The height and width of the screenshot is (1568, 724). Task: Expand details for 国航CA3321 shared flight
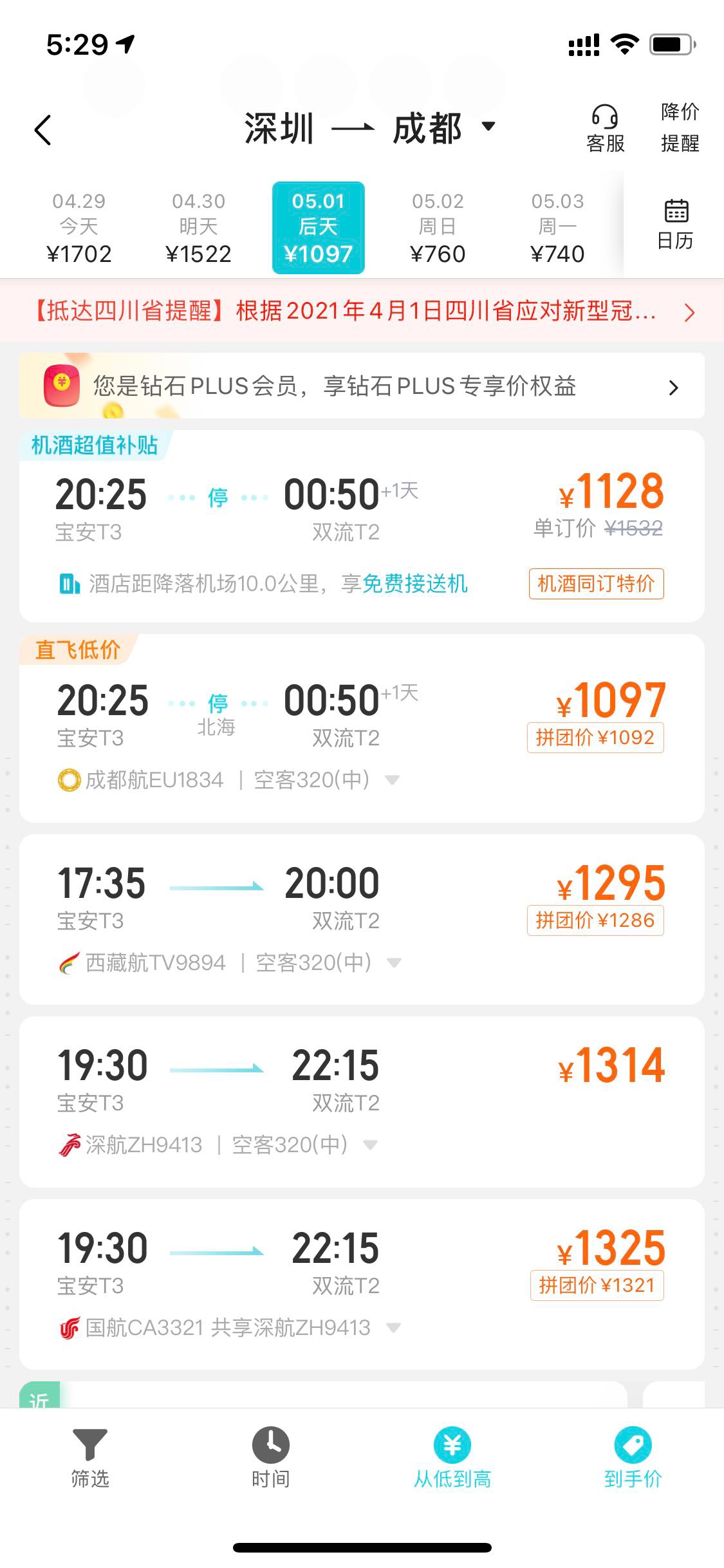click(393, 1327)
